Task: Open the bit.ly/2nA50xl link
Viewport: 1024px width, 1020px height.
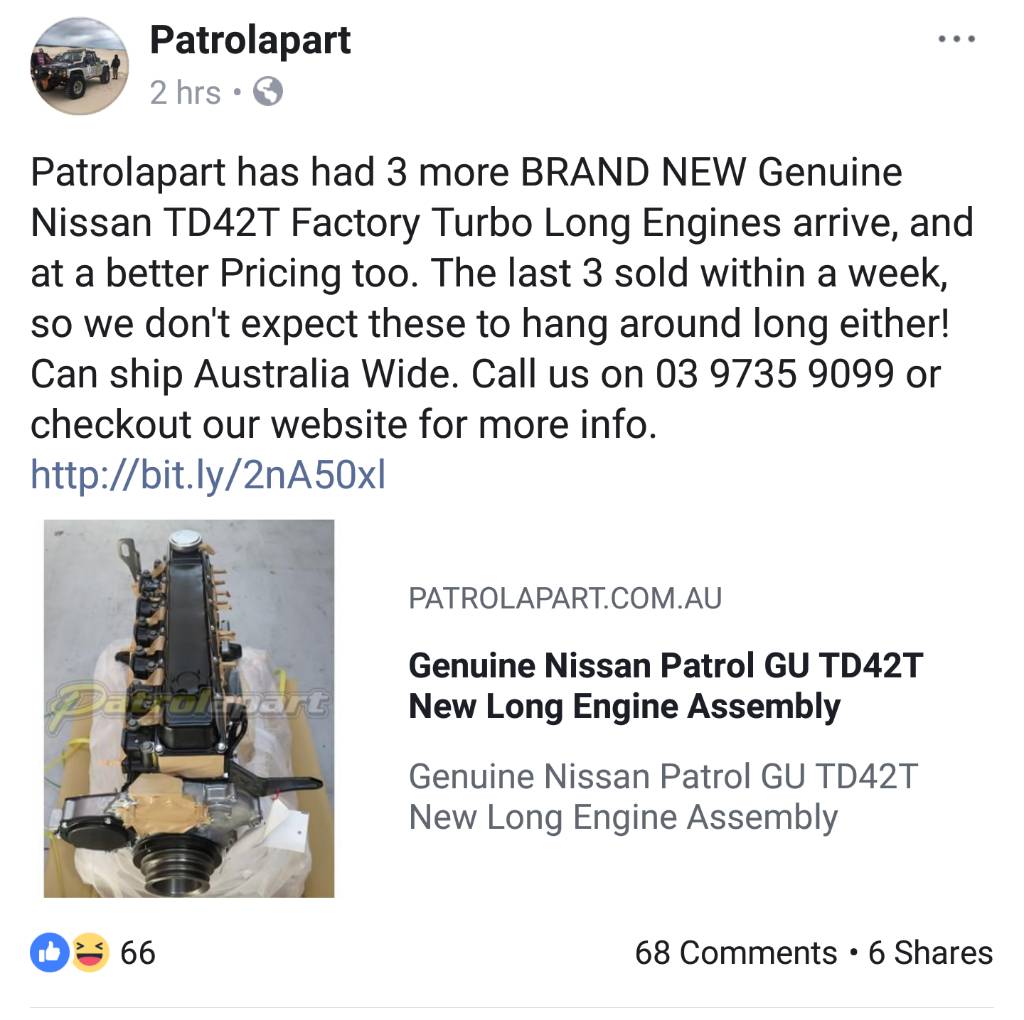Action: [208, 474]
